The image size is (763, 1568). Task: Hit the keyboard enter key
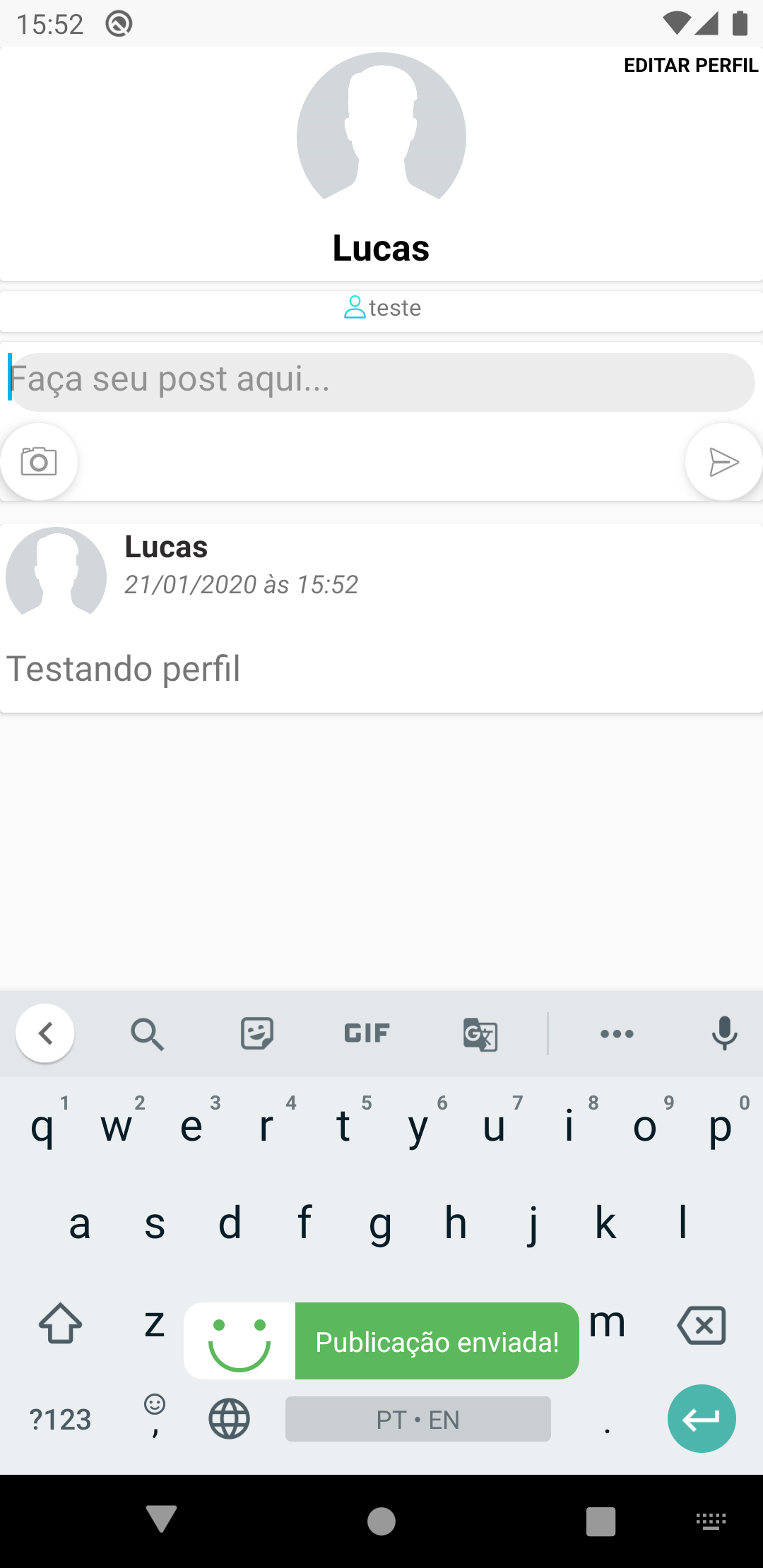(x=702, y=1419)
